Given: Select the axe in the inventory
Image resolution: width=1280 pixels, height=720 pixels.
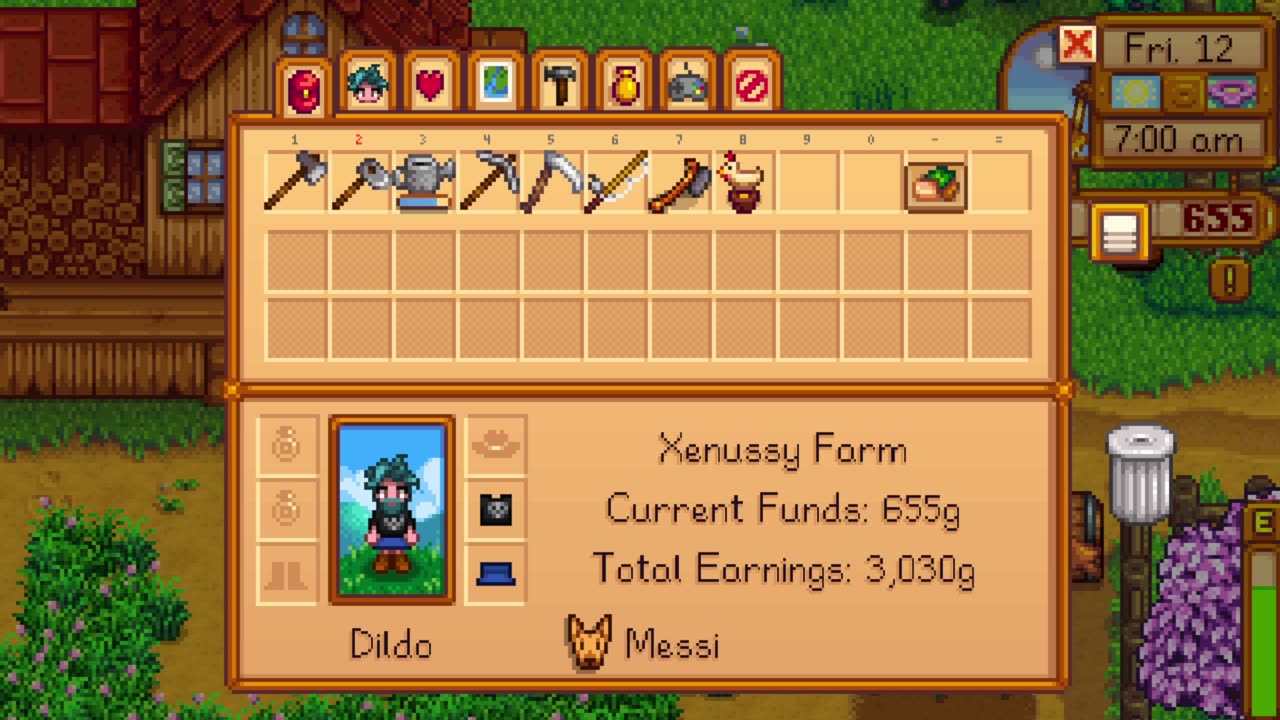Looking at the screenshot, I should [x=296, y=182].
